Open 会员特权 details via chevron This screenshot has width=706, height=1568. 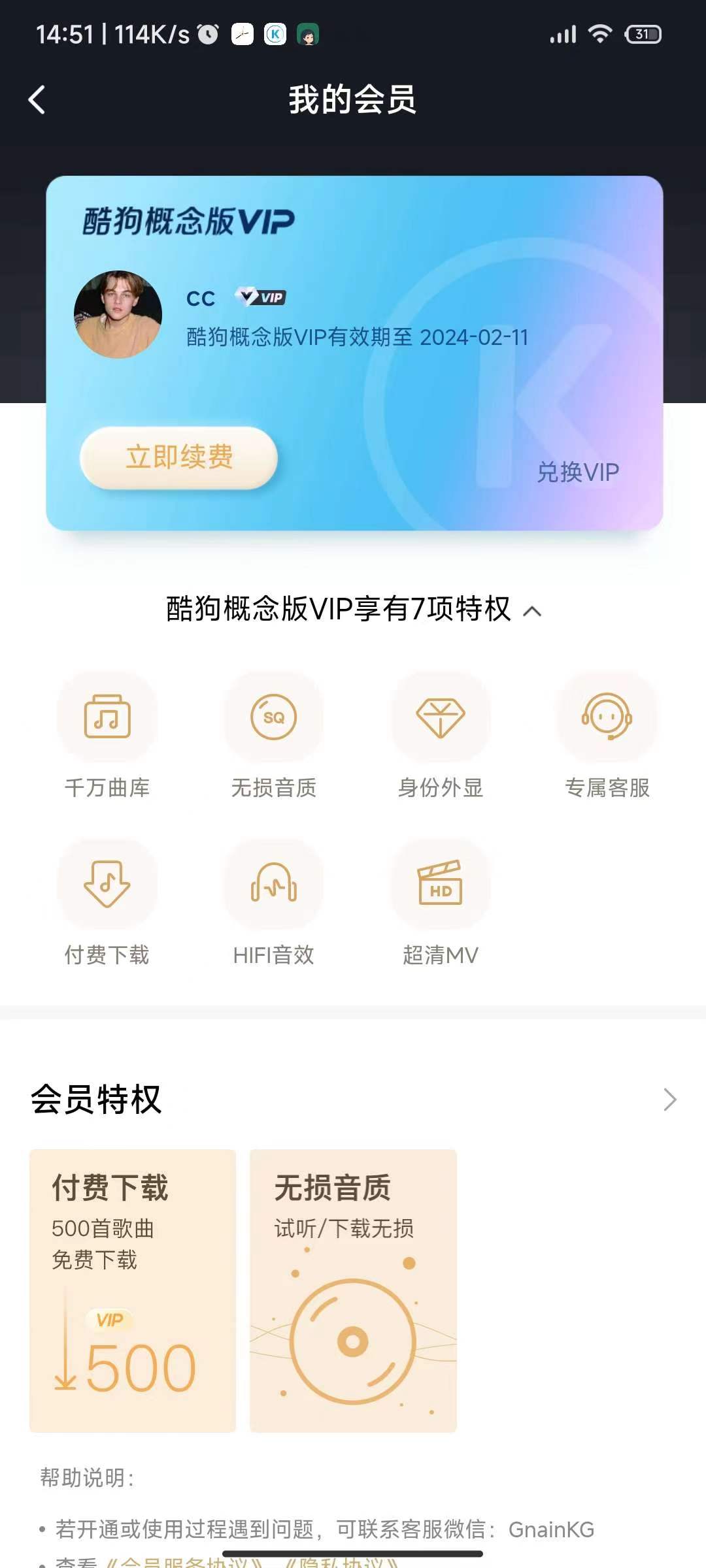click(669, 1100)
